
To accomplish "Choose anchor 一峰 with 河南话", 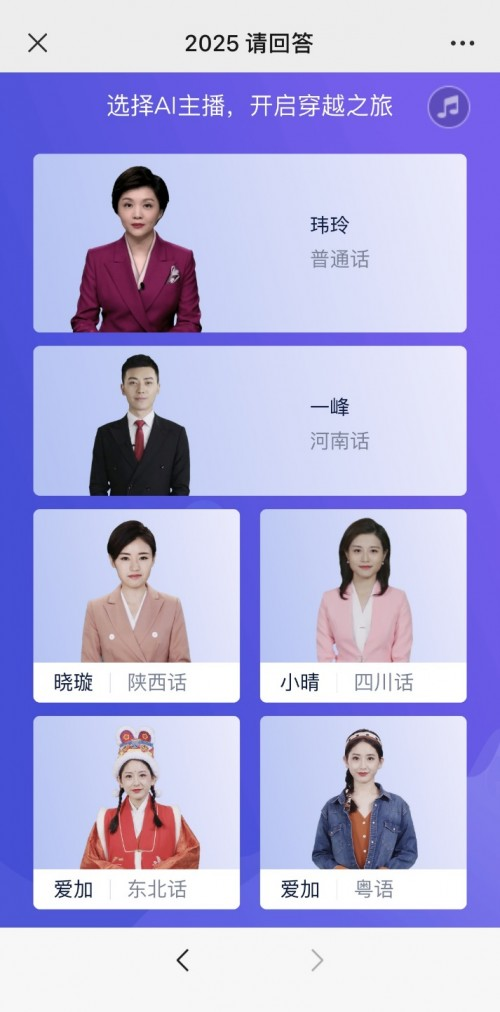I will pos(250,421).
